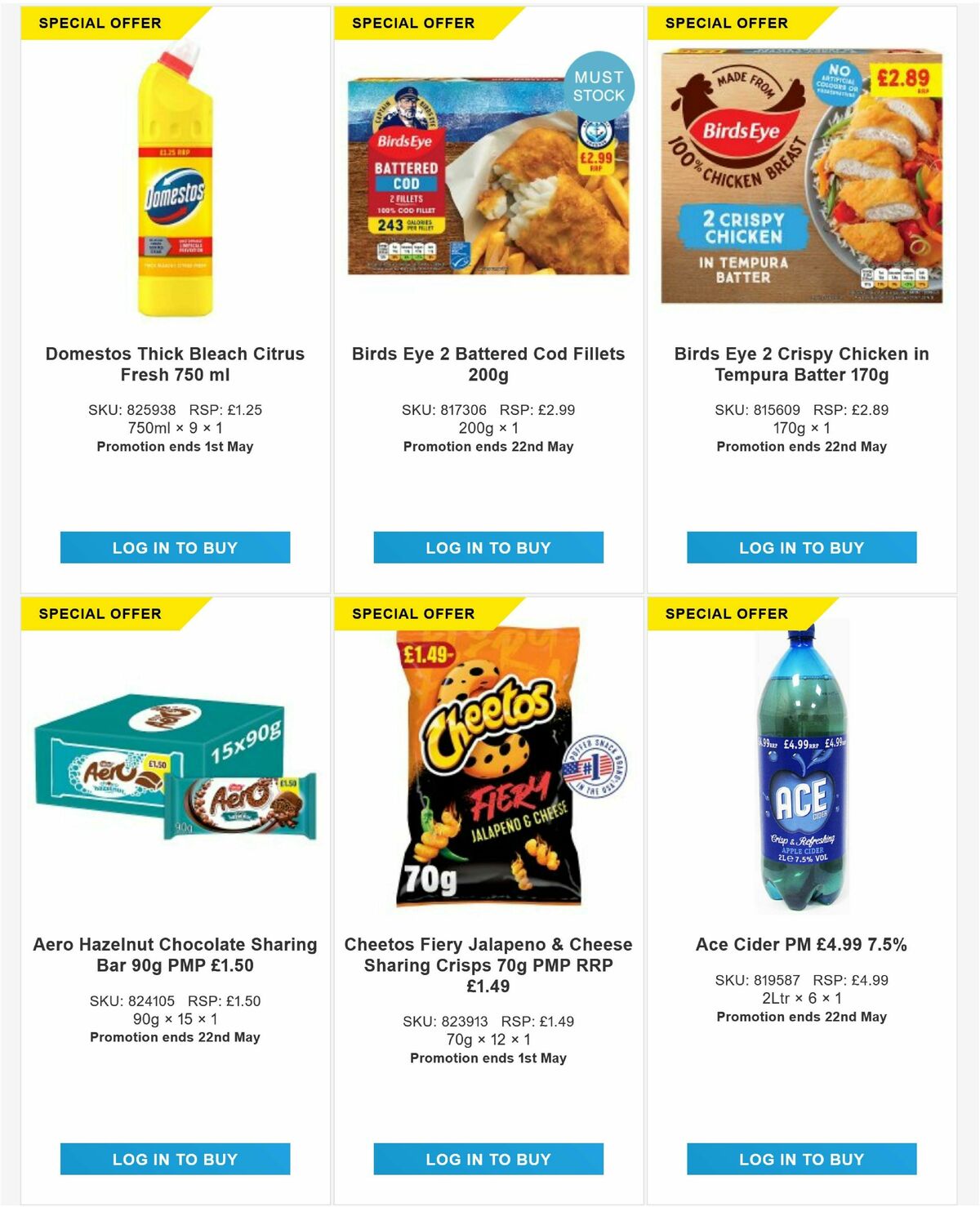The height and width of the screenshot is (1207, 980).
Task: Open the Birds Eye 2 Battered Cod title link
Action: pyautogui.click(x=488, y=364)
